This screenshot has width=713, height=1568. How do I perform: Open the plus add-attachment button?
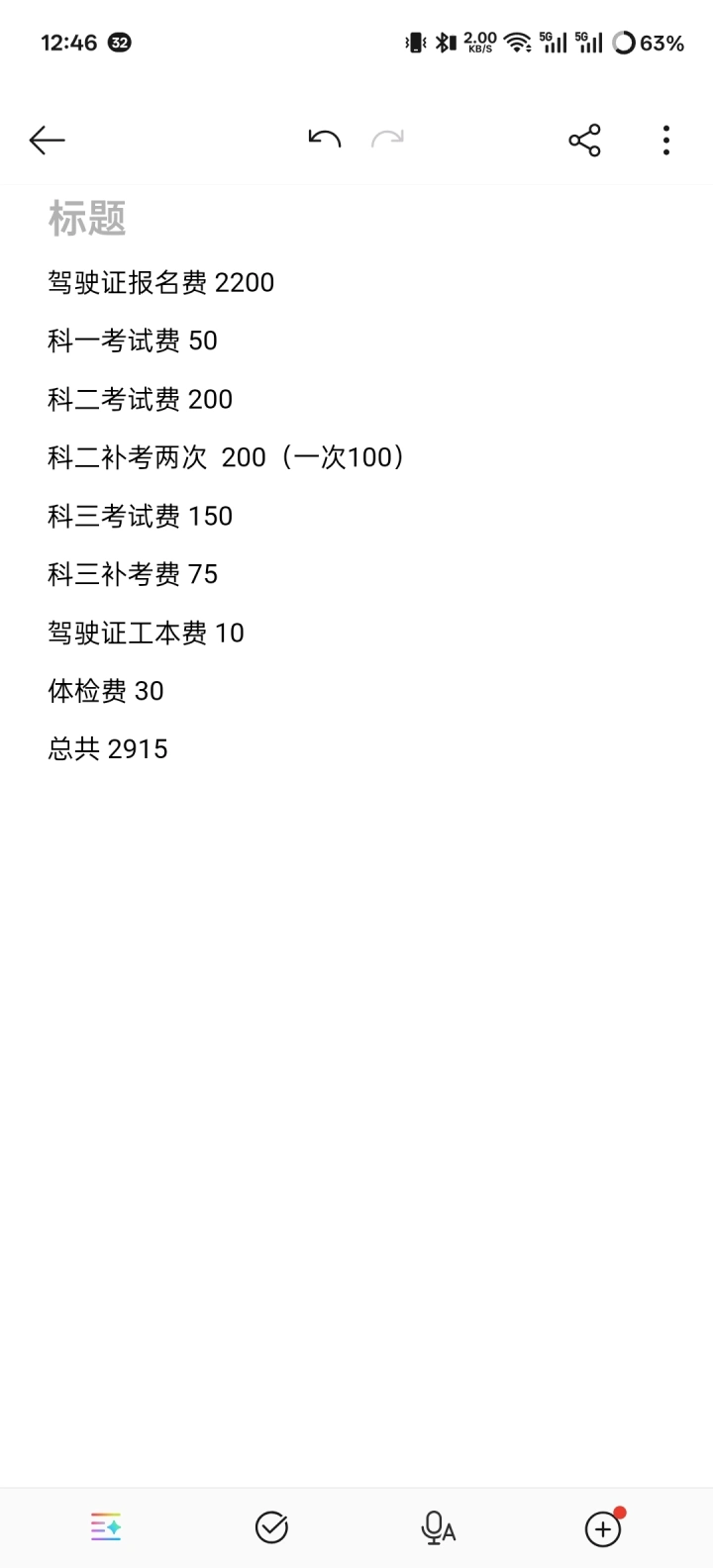(x=603, y=1528)
